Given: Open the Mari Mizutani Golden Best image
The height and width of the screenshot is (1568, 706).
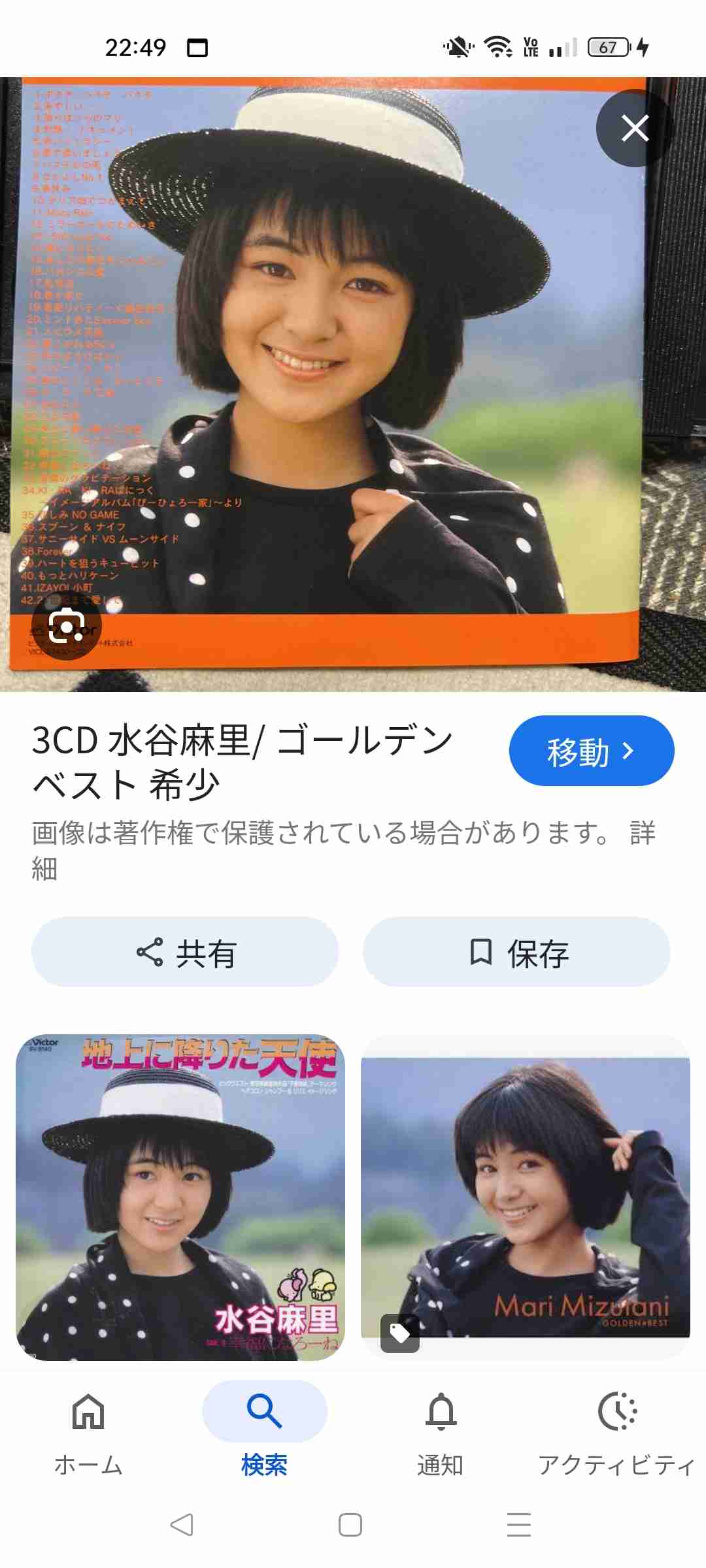Looking at the screenshot, I should tap(526, 1197).
